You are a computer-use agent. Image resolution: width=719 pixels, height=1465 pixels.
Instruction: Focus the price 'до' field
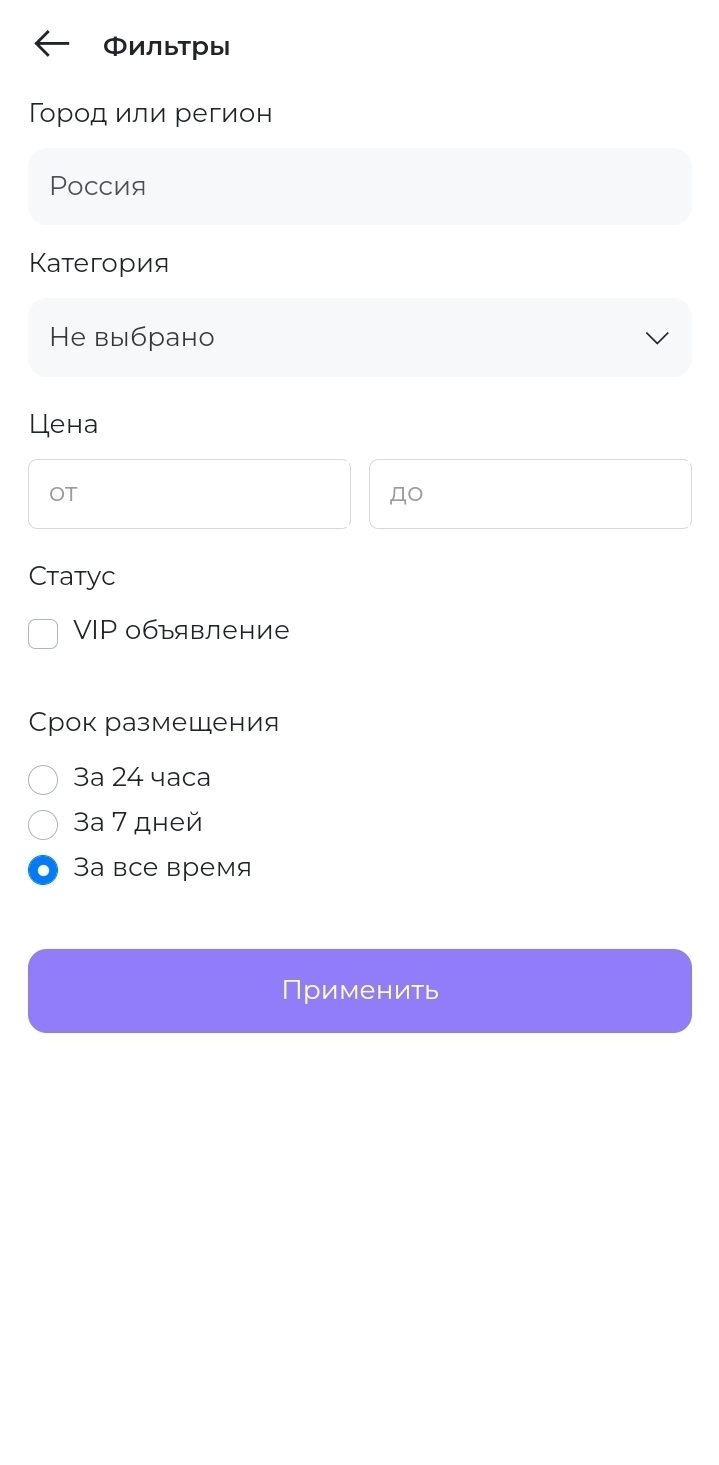pyautogui.click(x=530, y=494)
